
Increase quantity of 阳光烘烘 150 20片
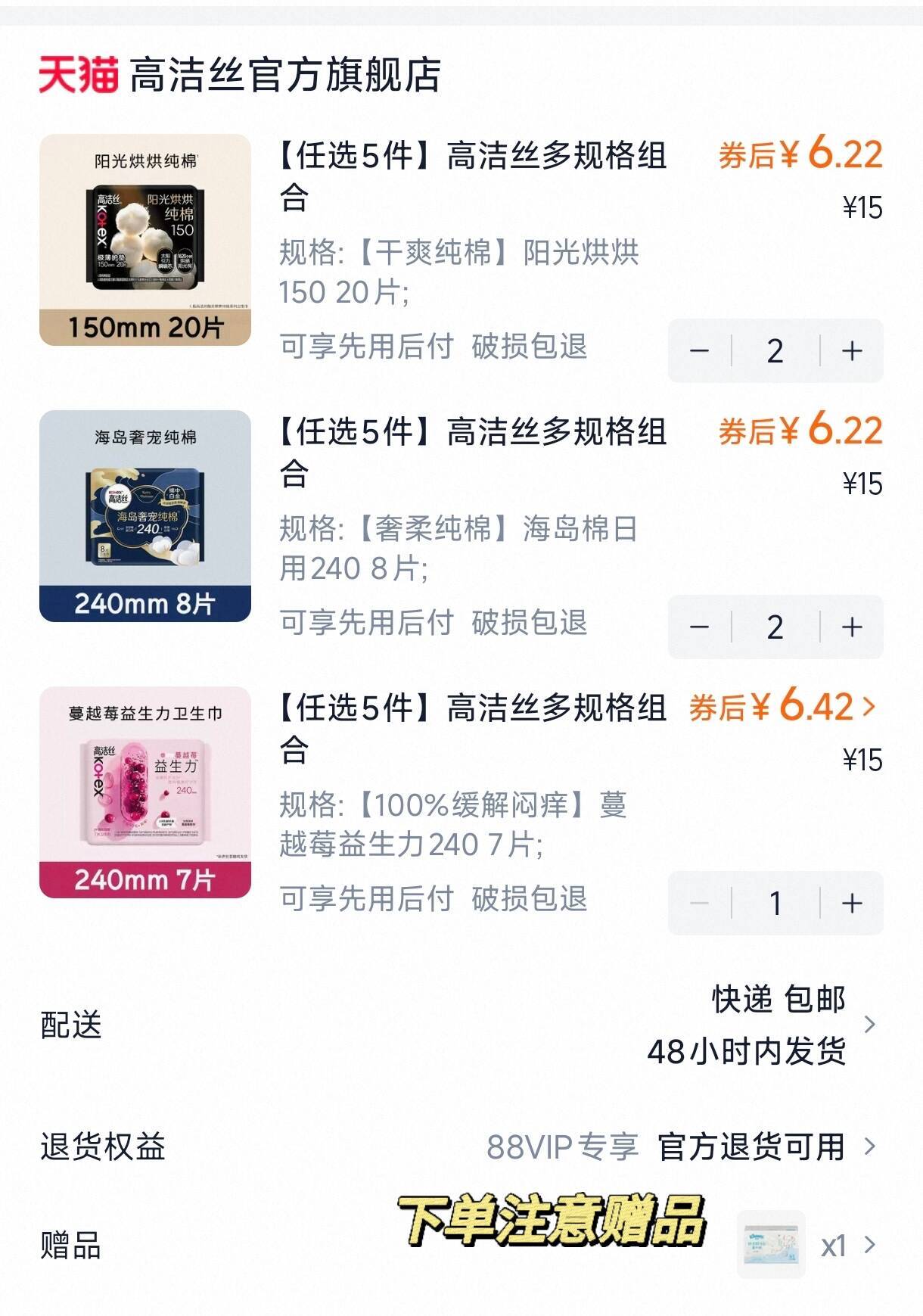coord(852,350)
